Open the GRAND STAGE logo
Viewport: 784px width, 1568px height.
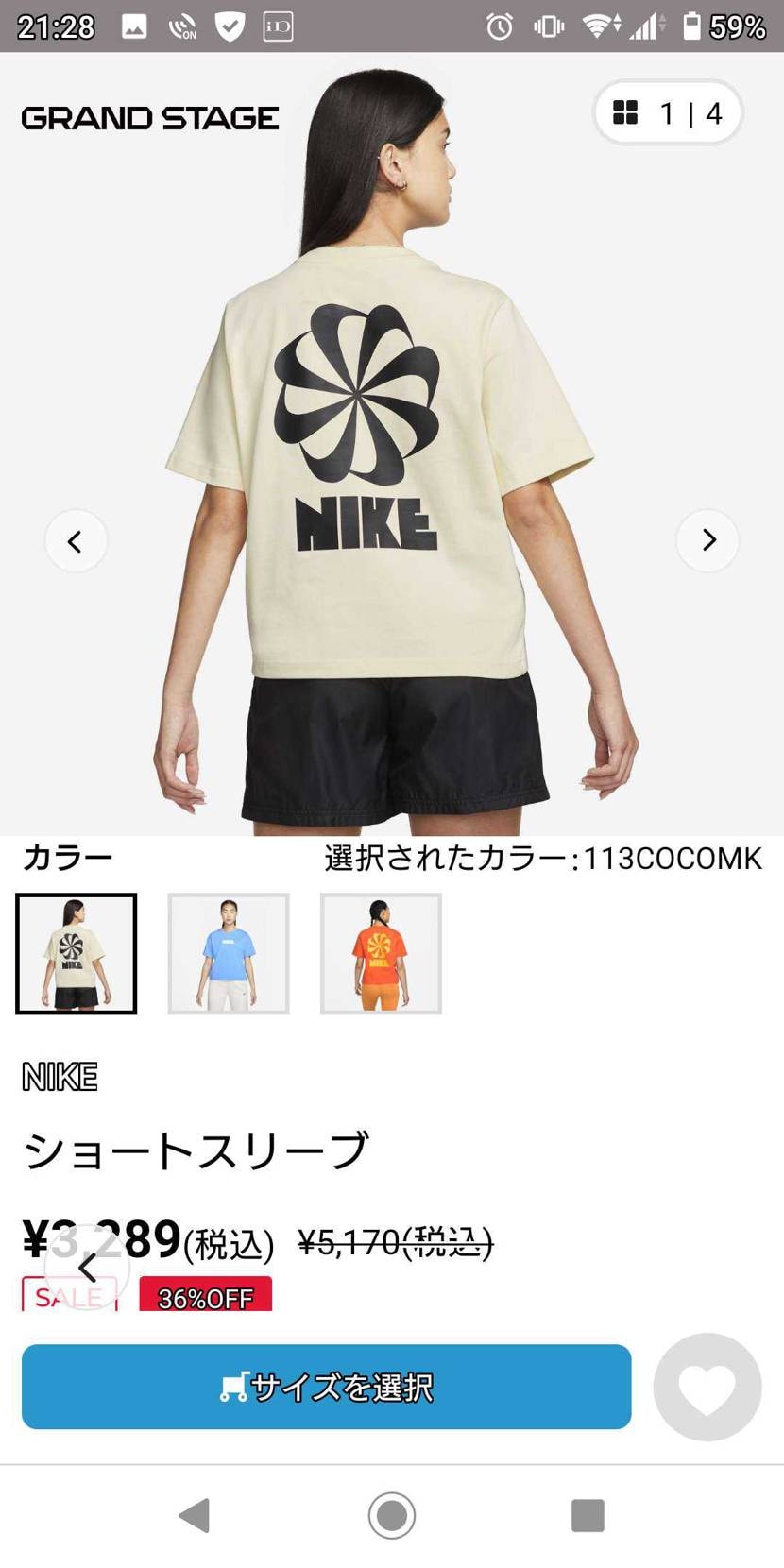149,117
